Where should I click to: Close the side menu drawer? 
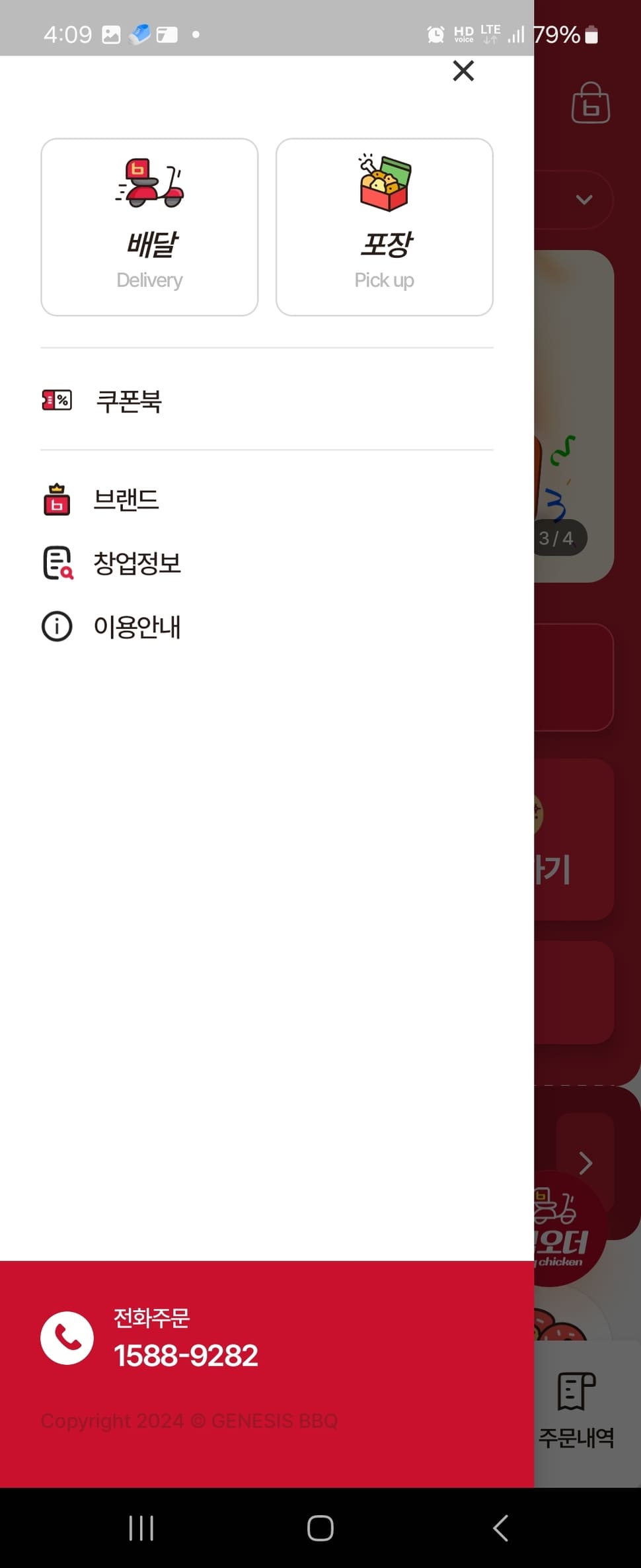tap(463, 71)
